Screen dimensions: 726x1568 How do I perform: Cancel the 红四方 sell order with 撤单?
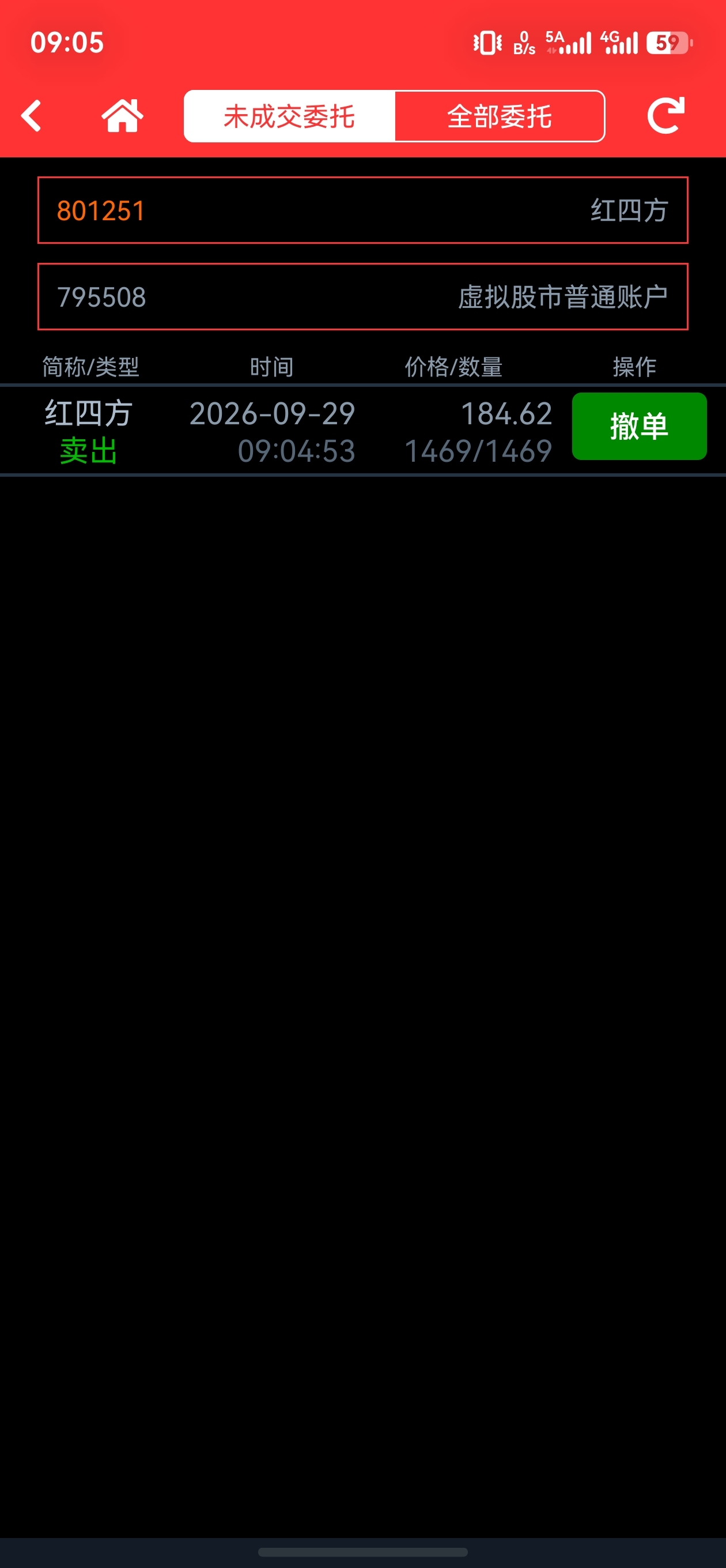click(639, 426)
